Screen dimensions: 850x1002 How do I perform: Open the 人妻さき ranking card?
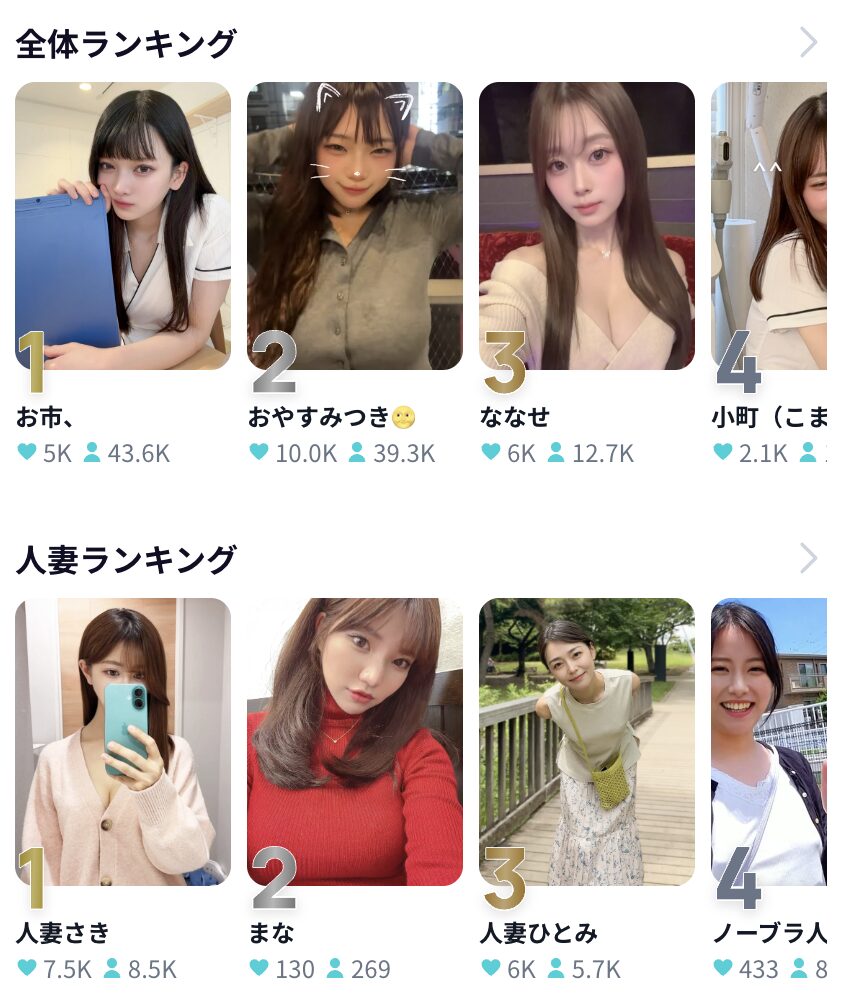[123, 742]
